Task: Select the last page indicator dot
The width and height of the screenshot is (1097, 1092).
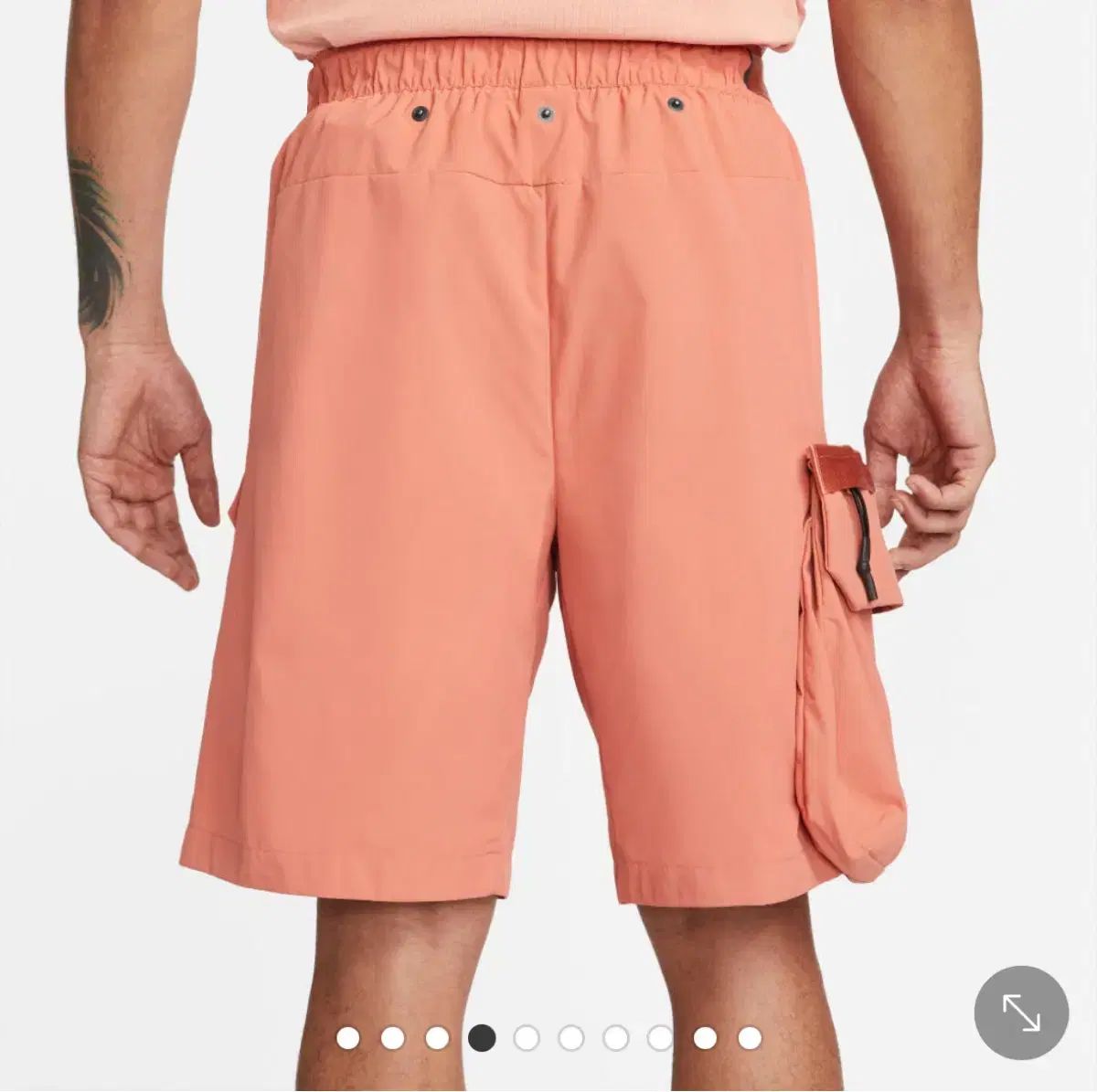Action: coord(750,1038)
